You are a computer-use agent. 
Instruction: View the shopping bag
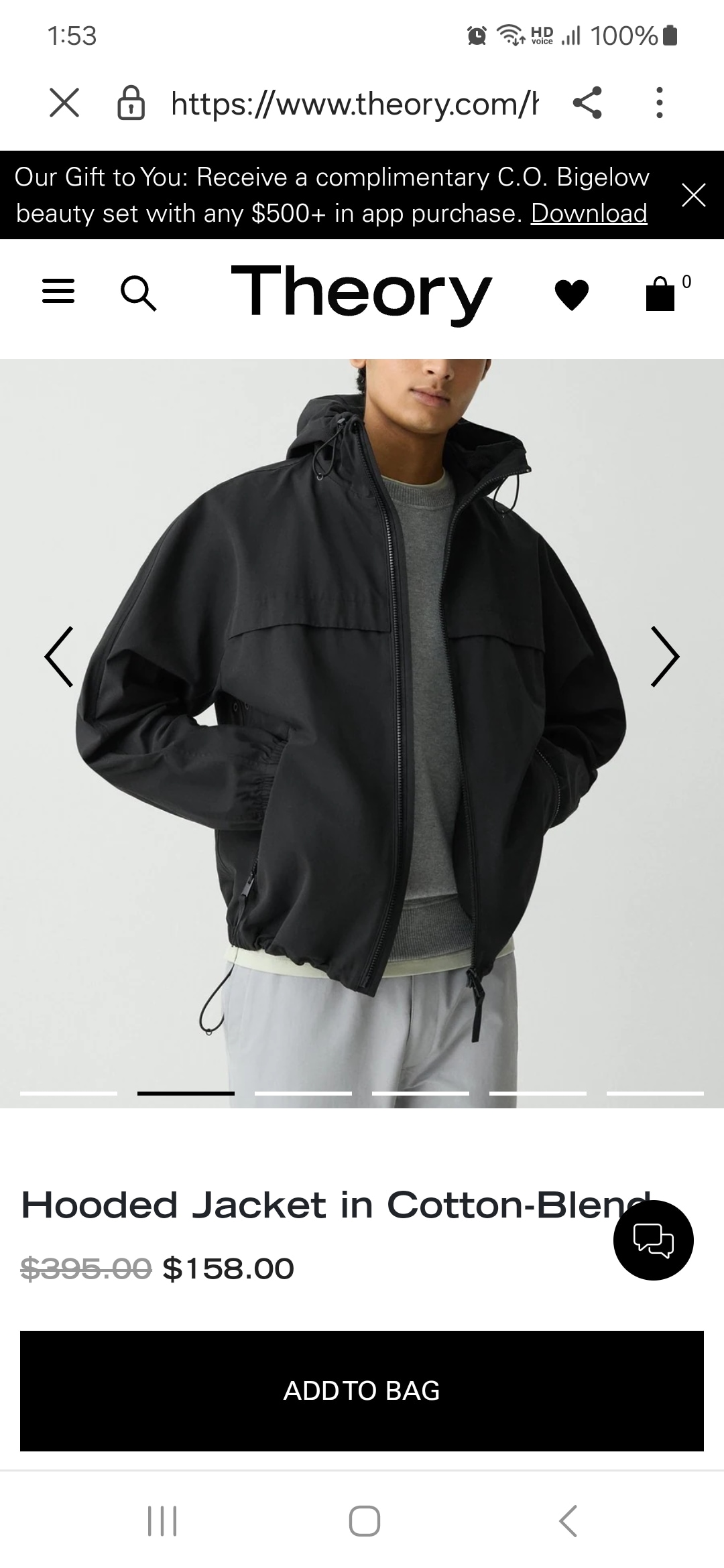661,293
